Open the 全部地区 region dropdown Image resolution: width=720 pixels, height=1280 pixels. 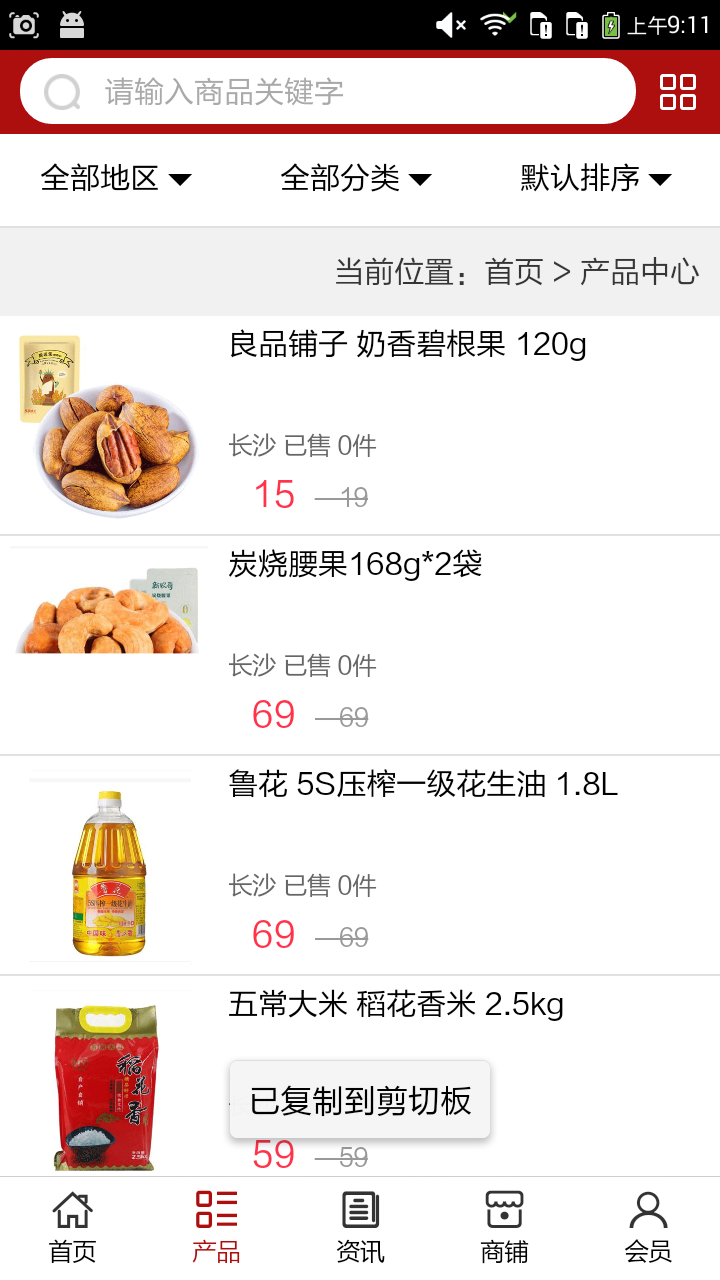click(x=117, y=179)
